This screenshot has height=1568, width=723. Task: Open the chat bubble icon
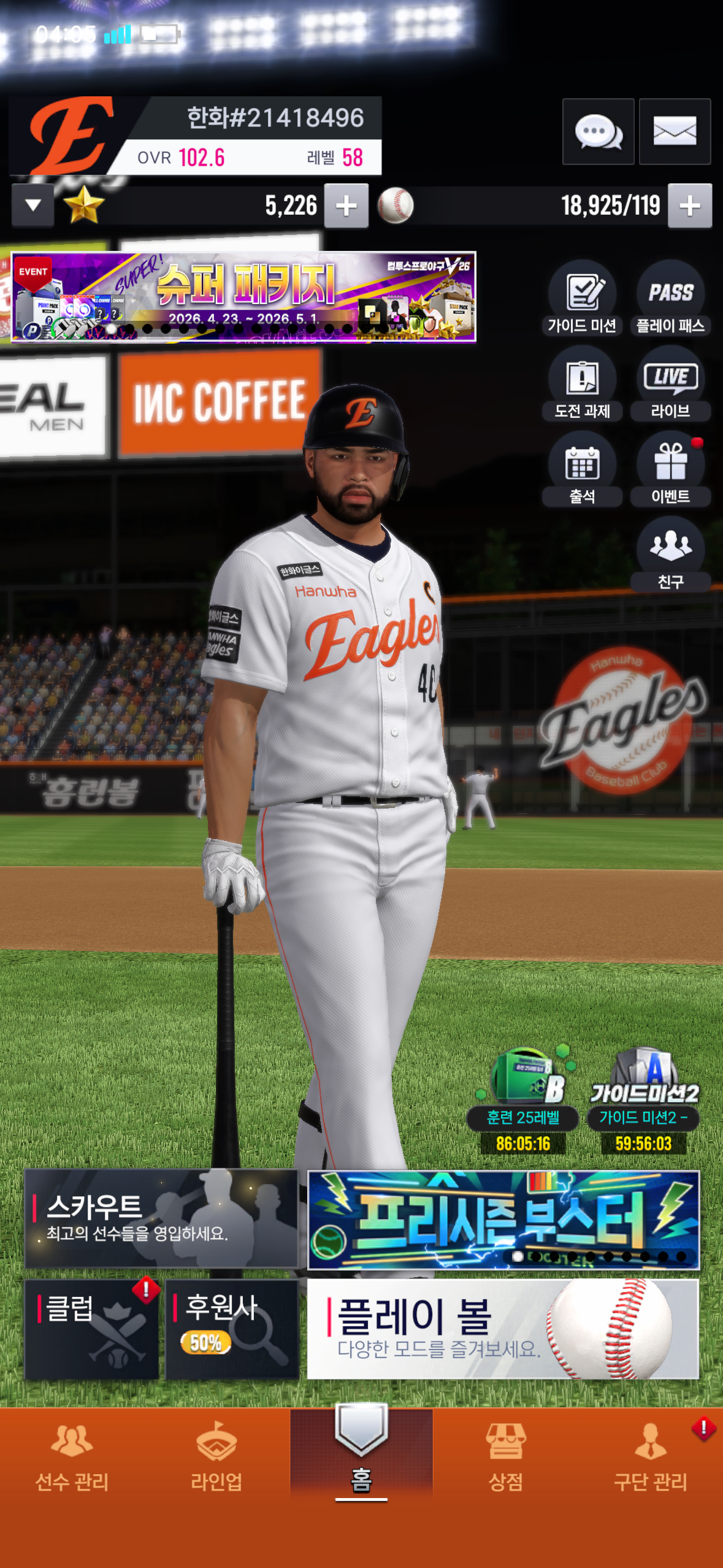[x=598, y=131]
